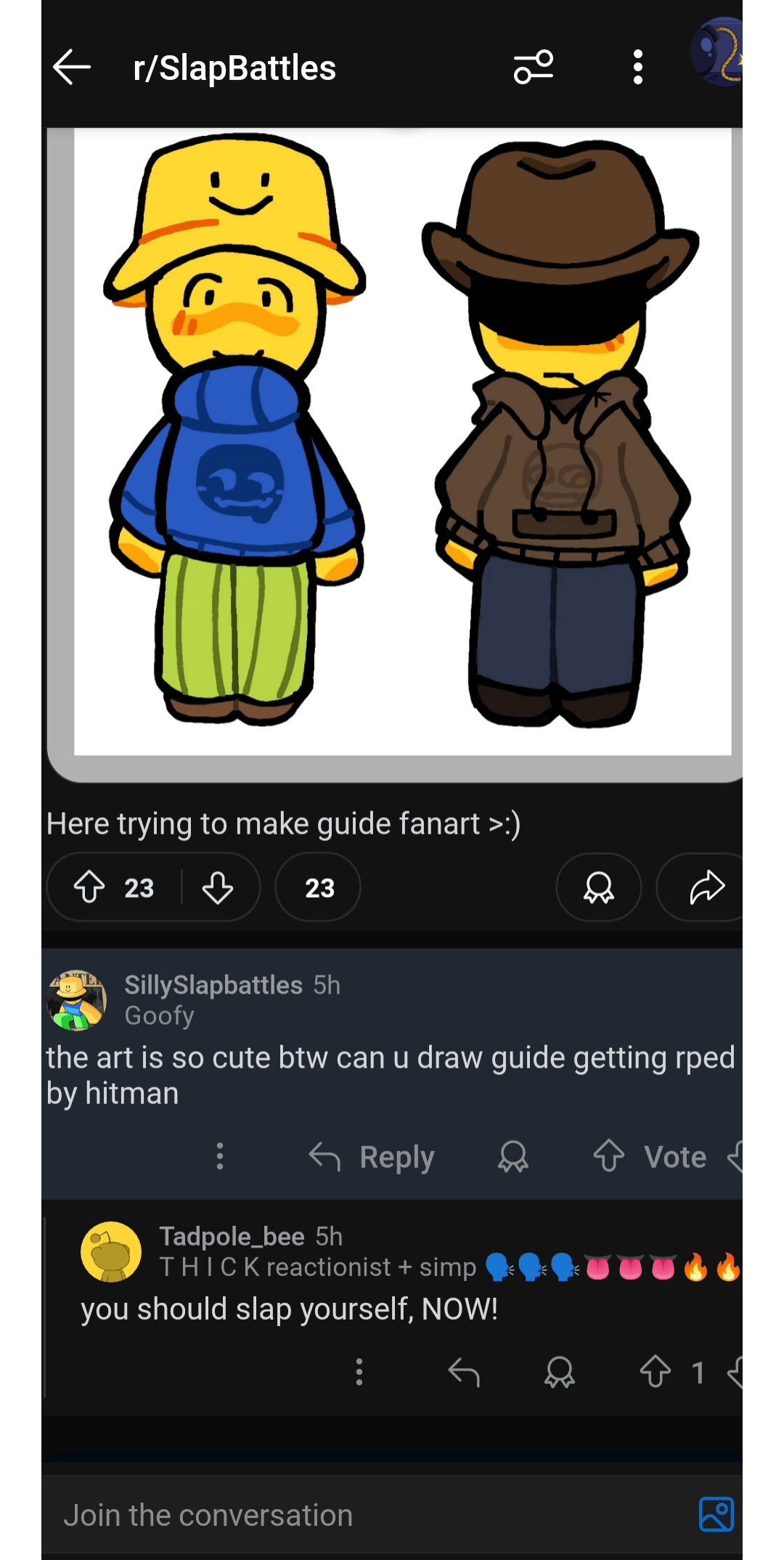The width and height of the screenshot is (784, 1560).
Task: Open more options on Tadpole_bee's comment
Action: [359, 1373]
